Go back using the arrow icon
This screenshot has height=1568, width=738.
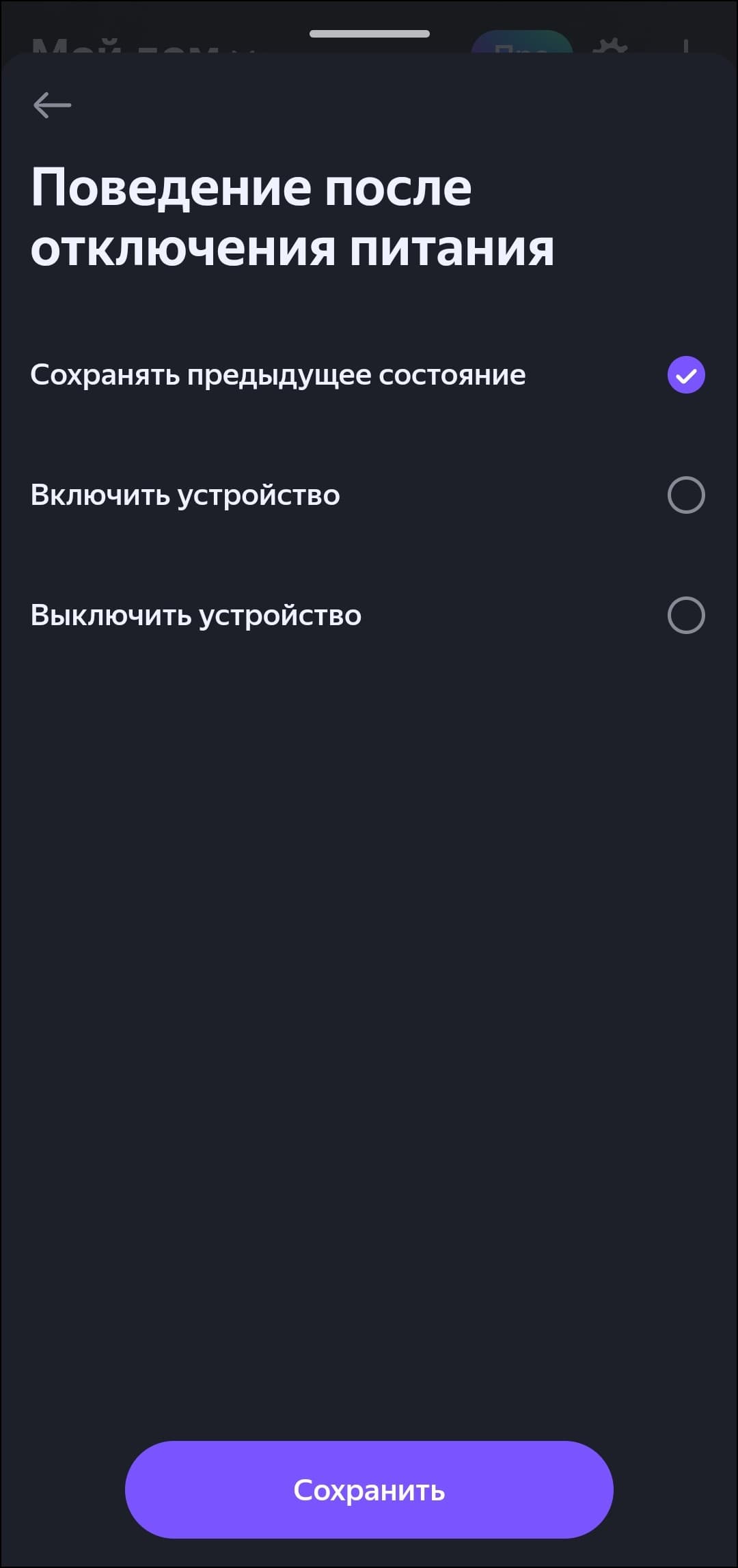tap(52, 105)
